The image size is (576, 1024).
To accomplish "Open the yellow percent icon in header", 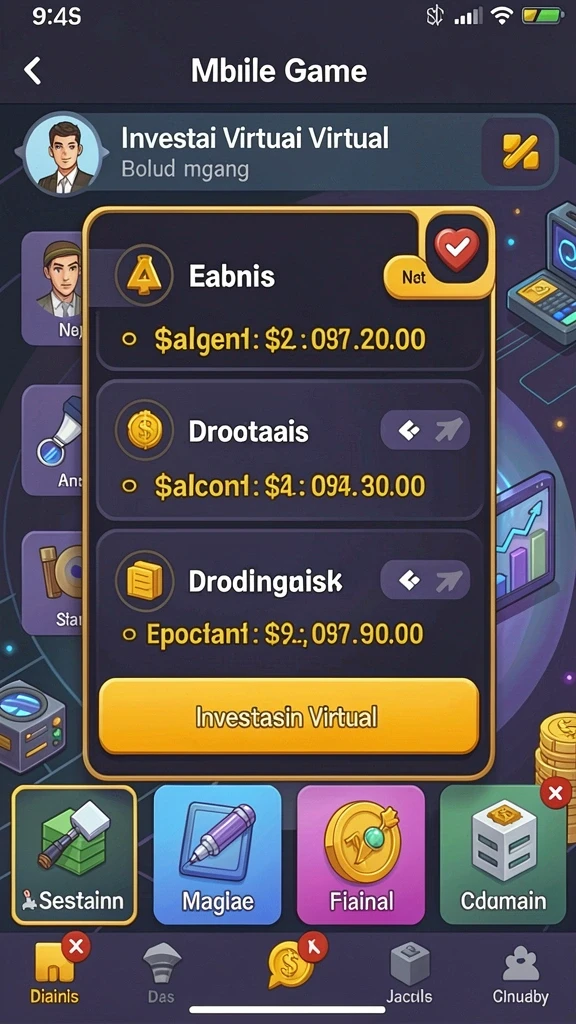I will pyautogui.click(x=520, y=152).
